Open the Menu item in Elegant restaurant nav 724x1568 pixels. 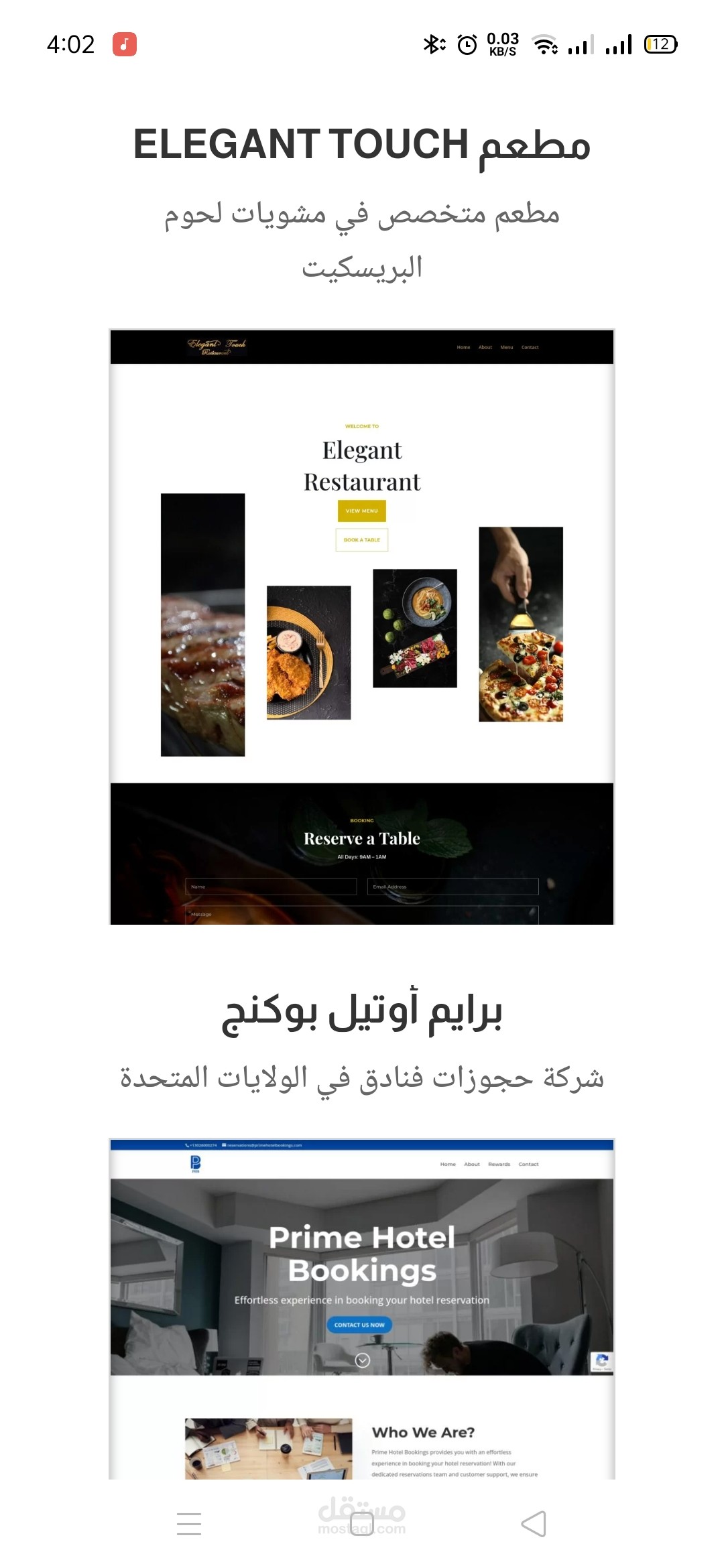(x=507, y=347)
